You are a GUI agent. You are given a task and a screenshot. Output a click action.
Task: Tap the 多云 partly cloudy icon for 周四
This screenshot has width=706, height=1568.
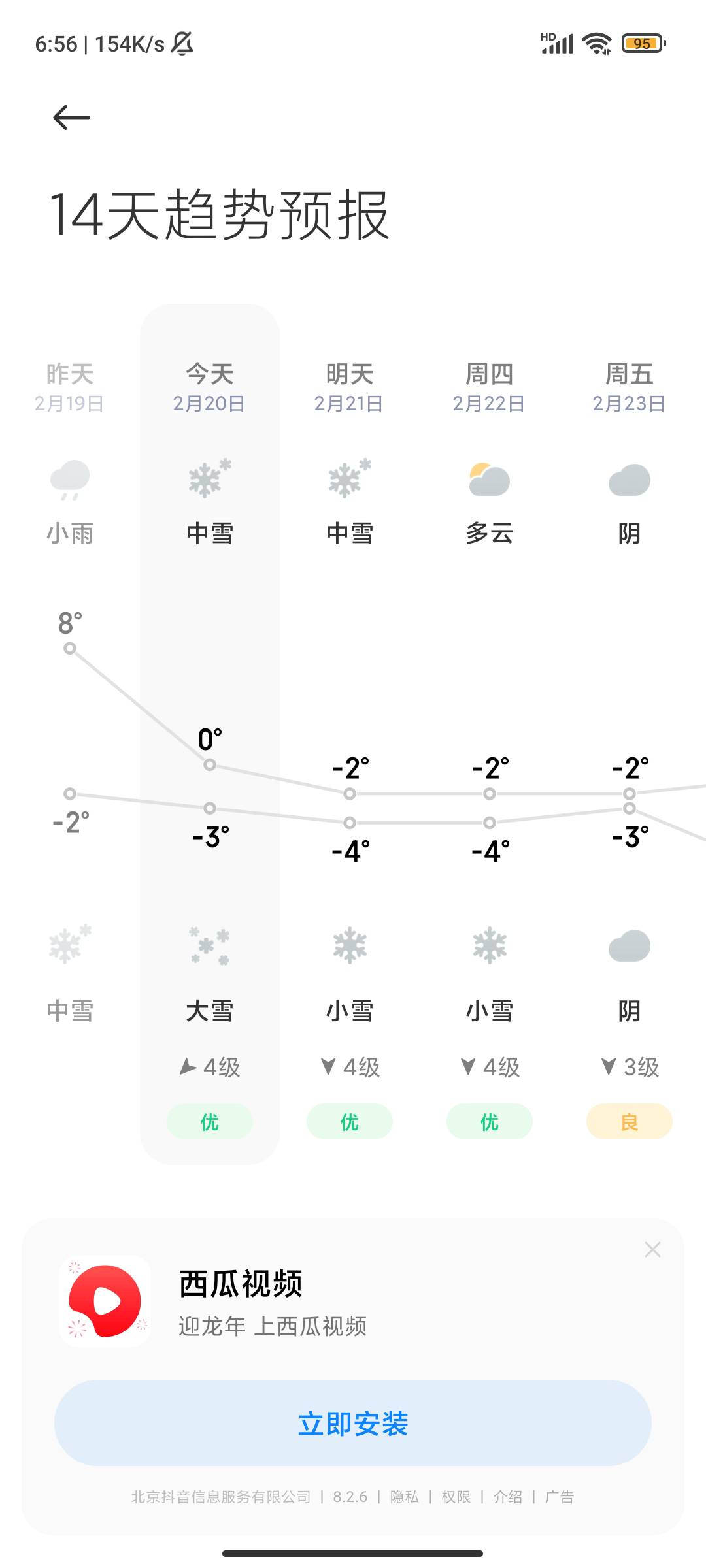490,479
